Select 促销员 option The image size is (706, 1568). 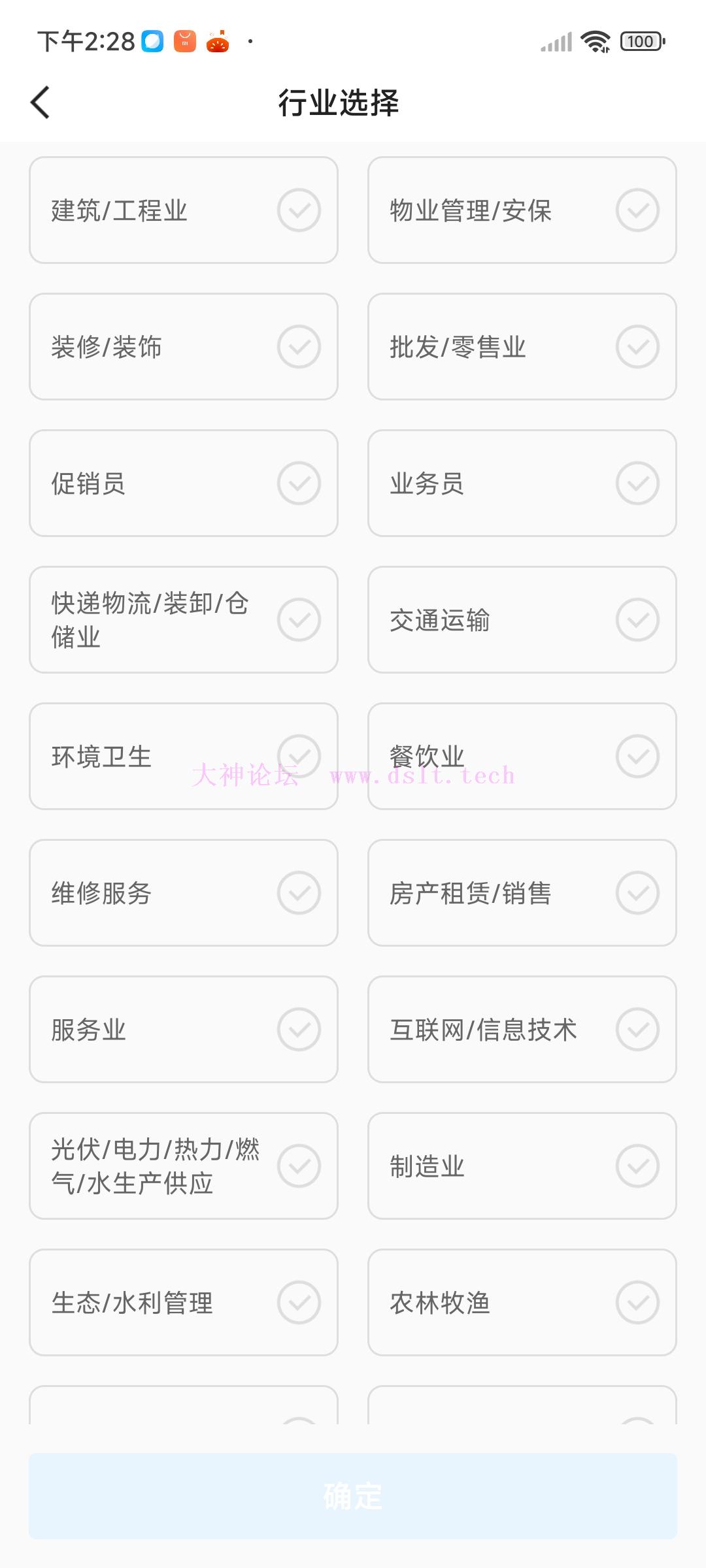(x=184, y=483)
